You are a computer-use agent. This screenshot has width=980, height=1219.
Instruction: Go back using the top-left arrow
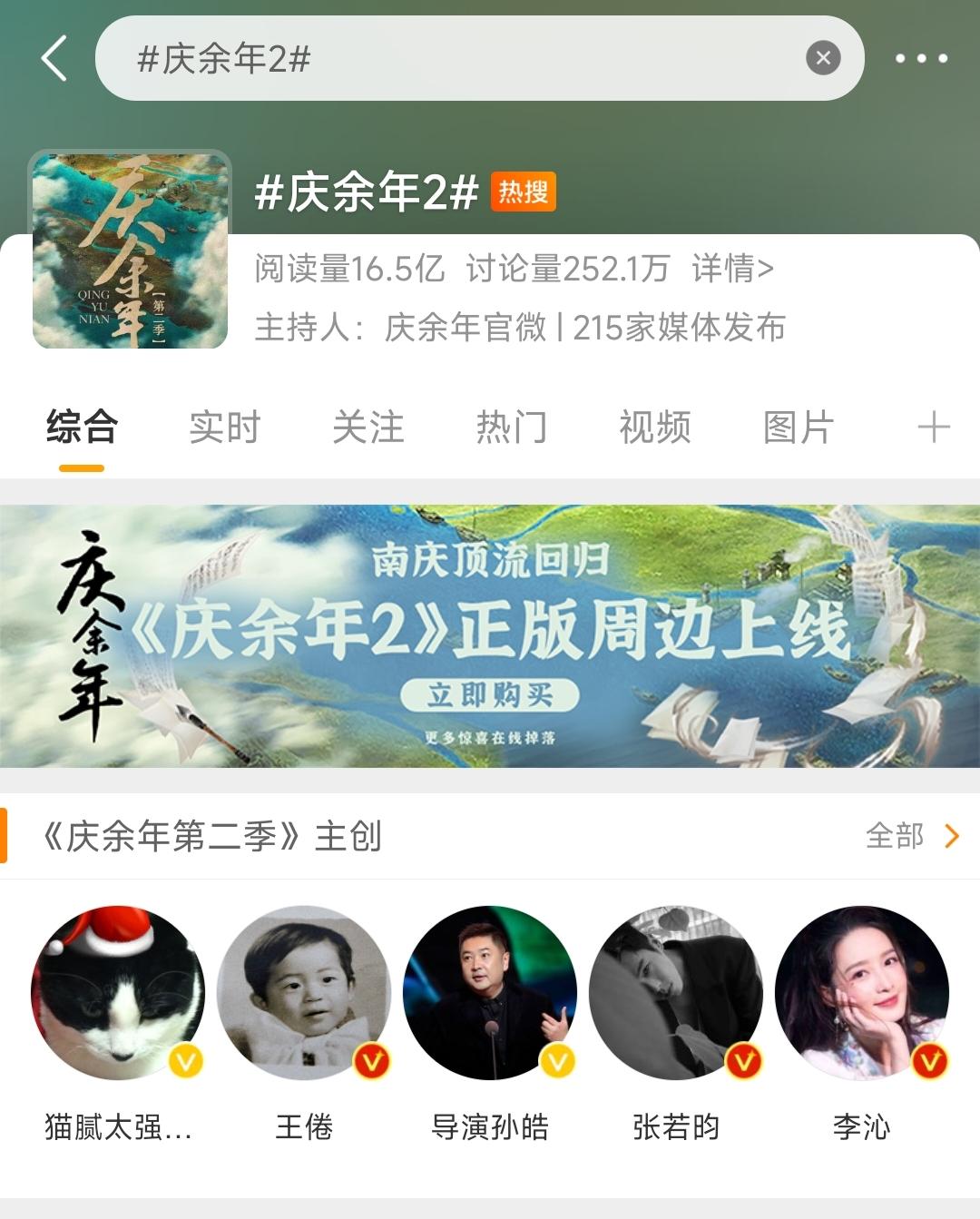pyautogui.click(x=54, y=58)
